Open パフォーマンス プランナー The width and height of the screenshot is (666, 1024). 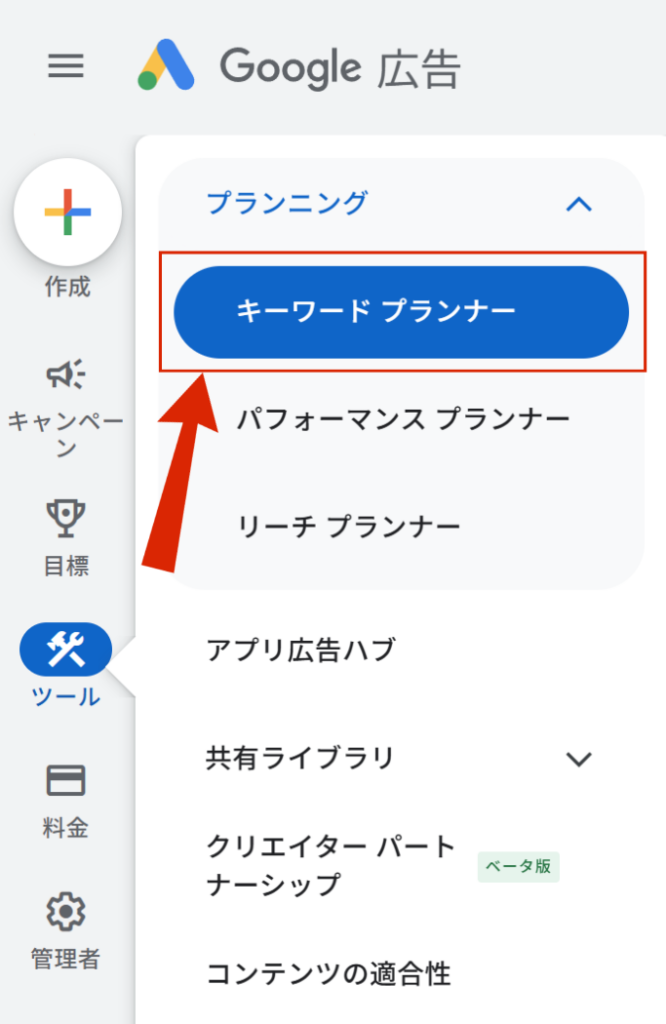coord(403,418)
